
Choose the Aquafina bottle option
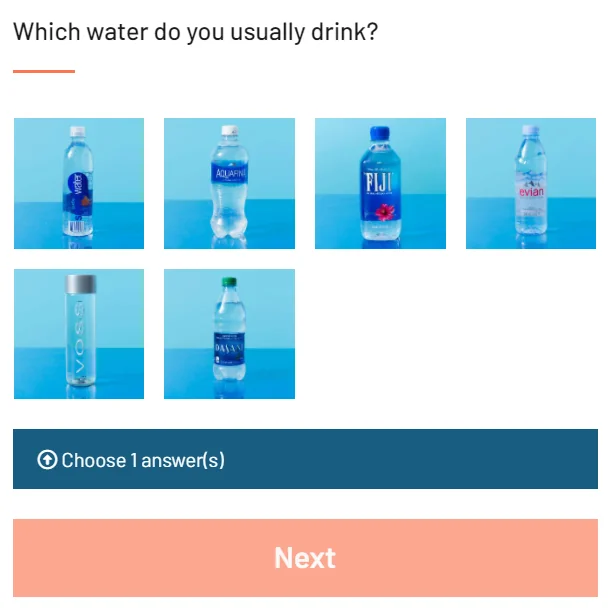[230, 183]
